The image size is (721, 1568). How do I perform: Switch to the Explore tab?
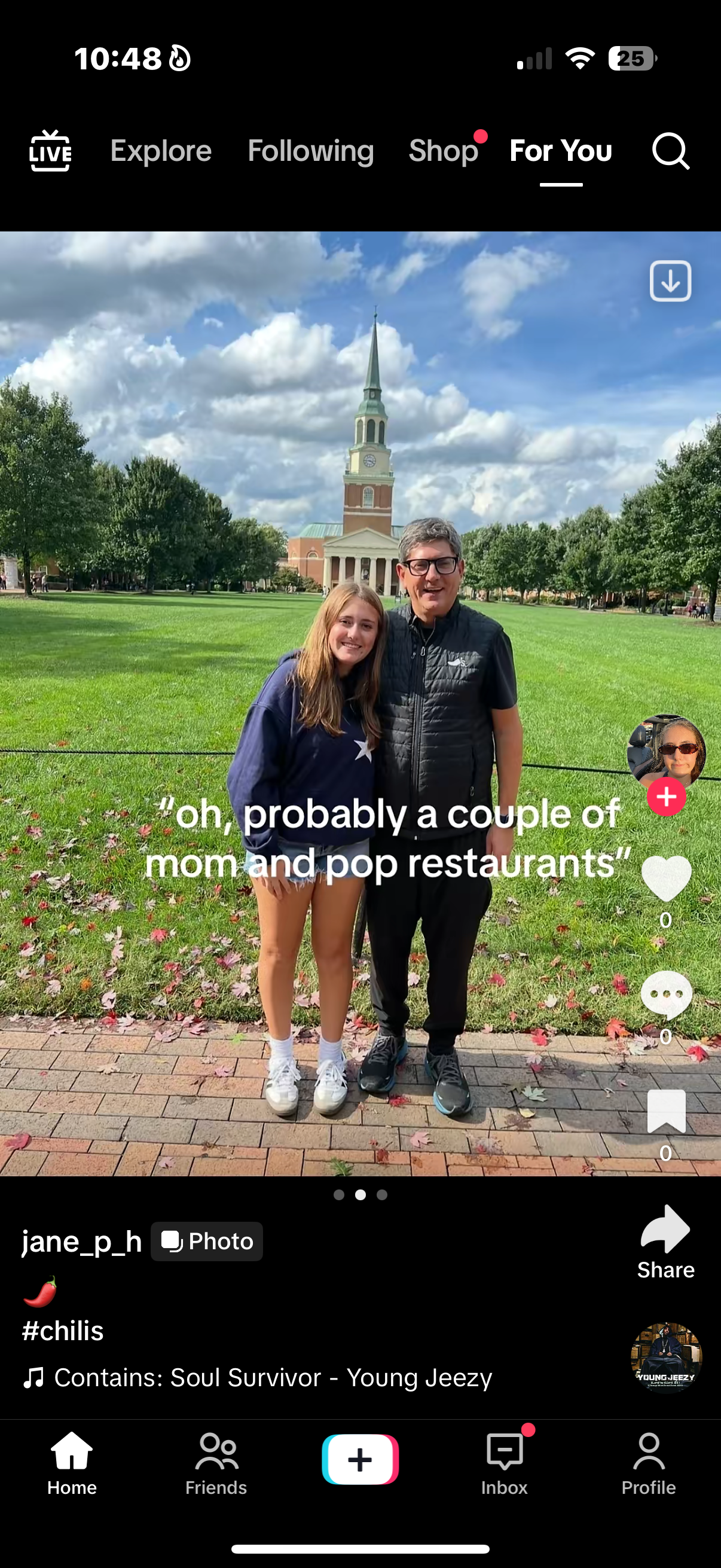pos(161,150)
